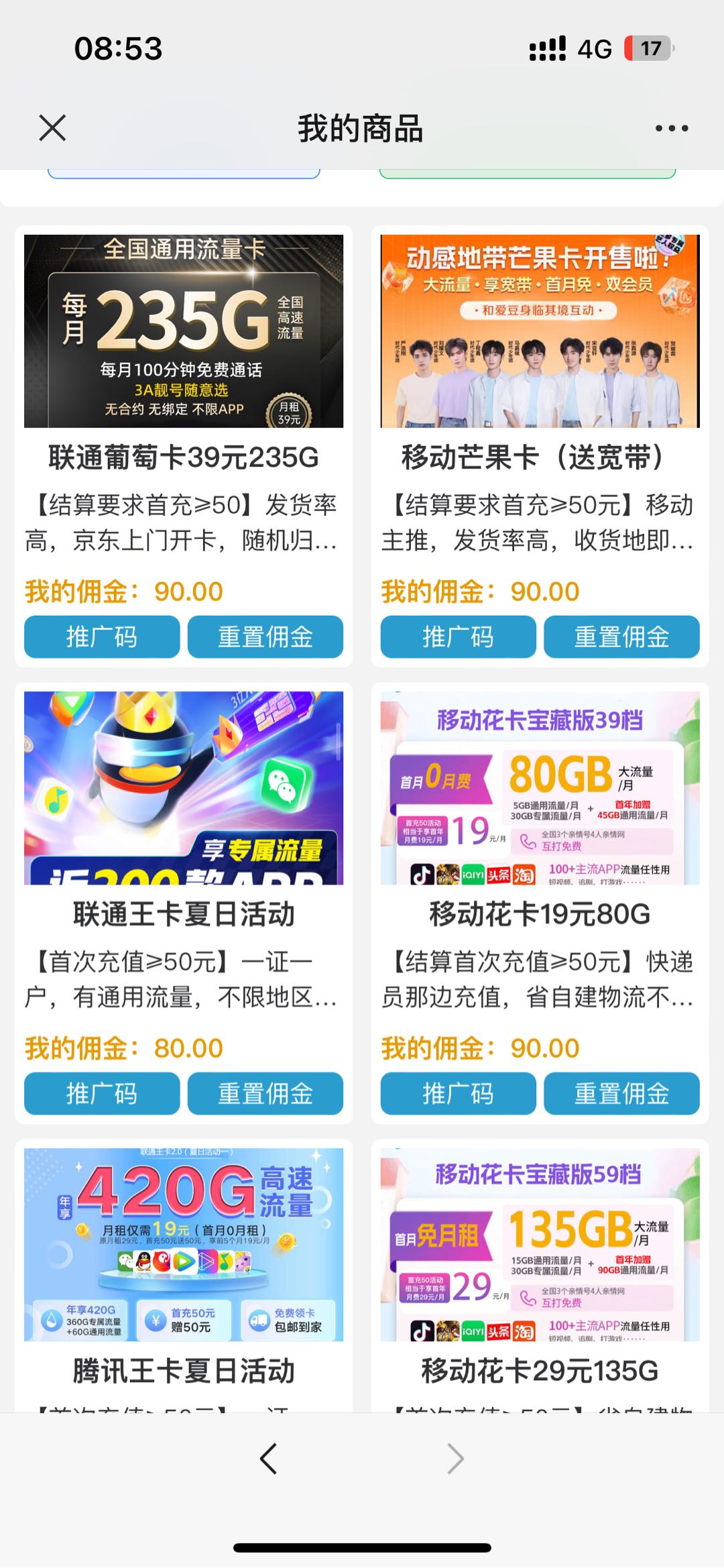The width and height of the screenshot is (724, 1568).
Task: Get 推广码 for 移动芒果卡
Action: (458, 636)
